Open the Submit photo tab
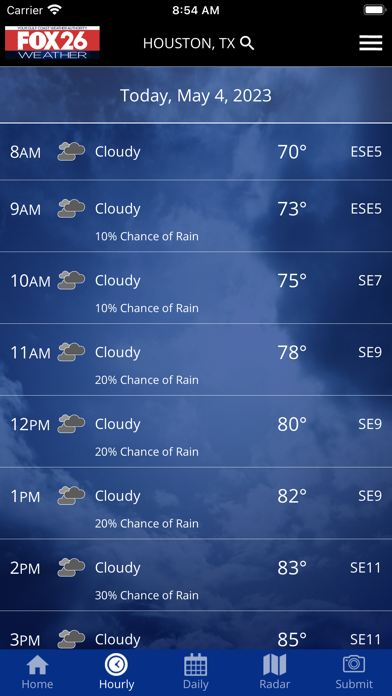The height and width of the screenshot is (696, 392). [354, 672]
